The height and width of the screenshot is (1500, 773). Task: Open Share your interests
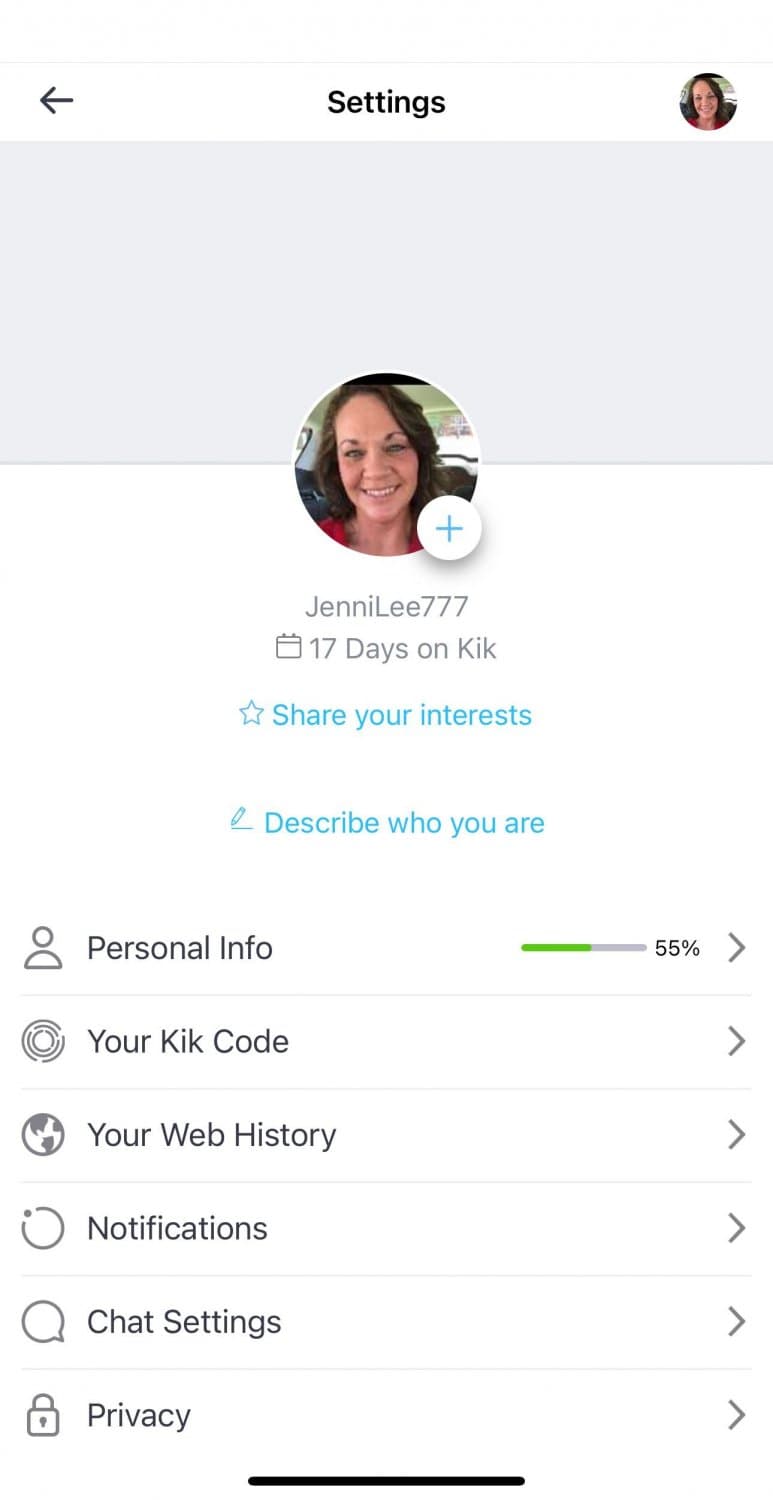pos(400,714)
